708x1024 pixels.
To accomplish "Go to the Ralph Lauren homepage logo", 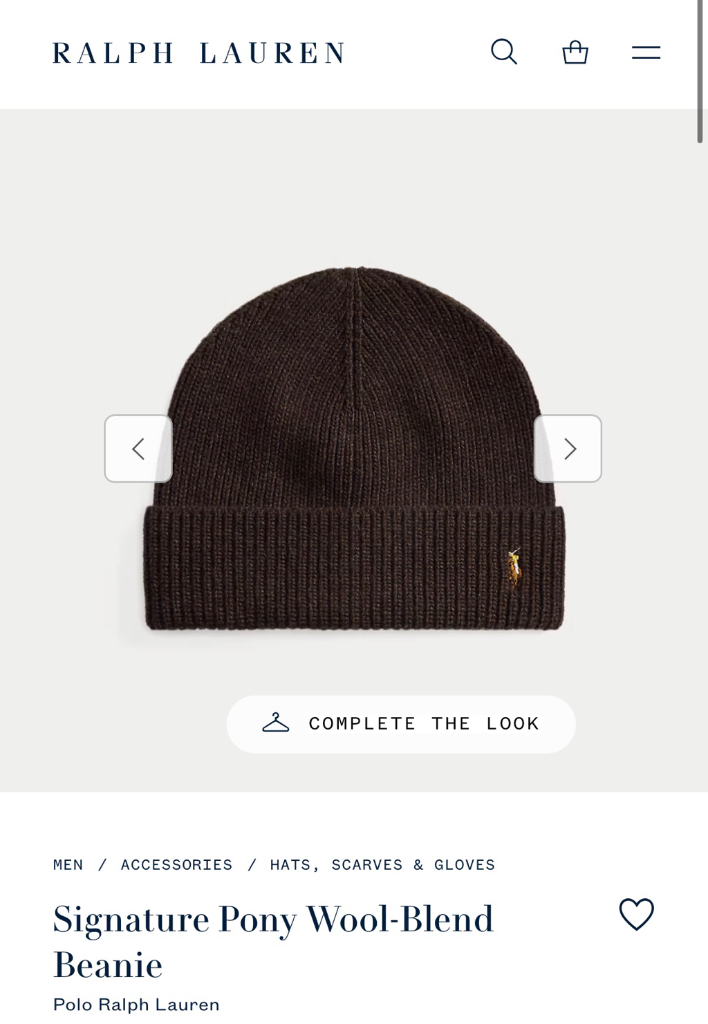I will 198,53.
